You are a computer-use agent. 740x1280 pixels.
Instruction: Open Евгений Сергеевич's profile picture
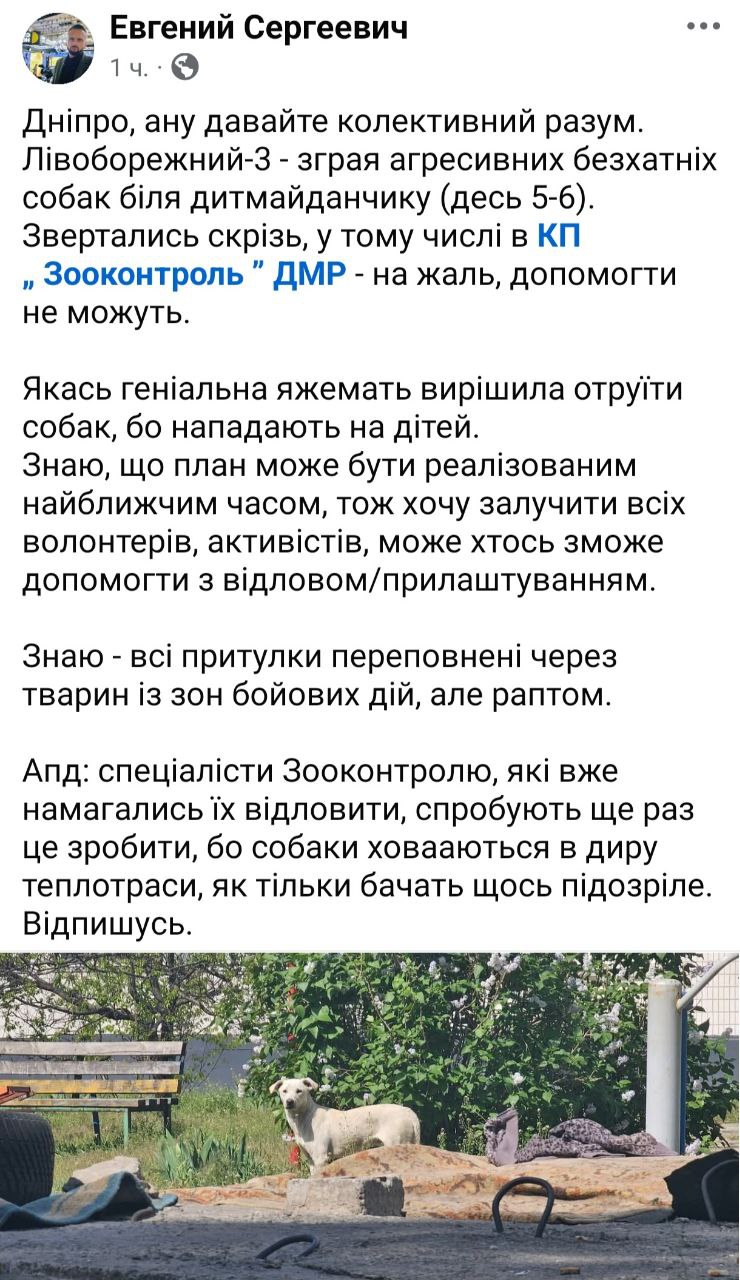58,47
